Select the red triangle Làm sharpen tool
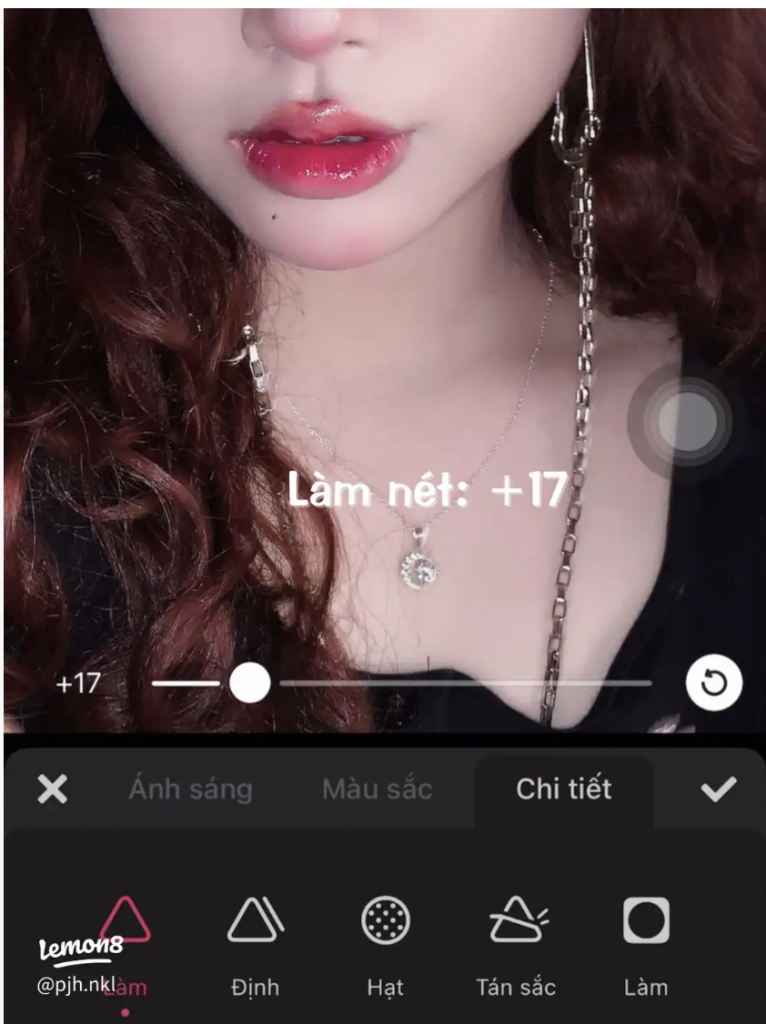This screenshot has height=1024, width=766. (125, 921)
